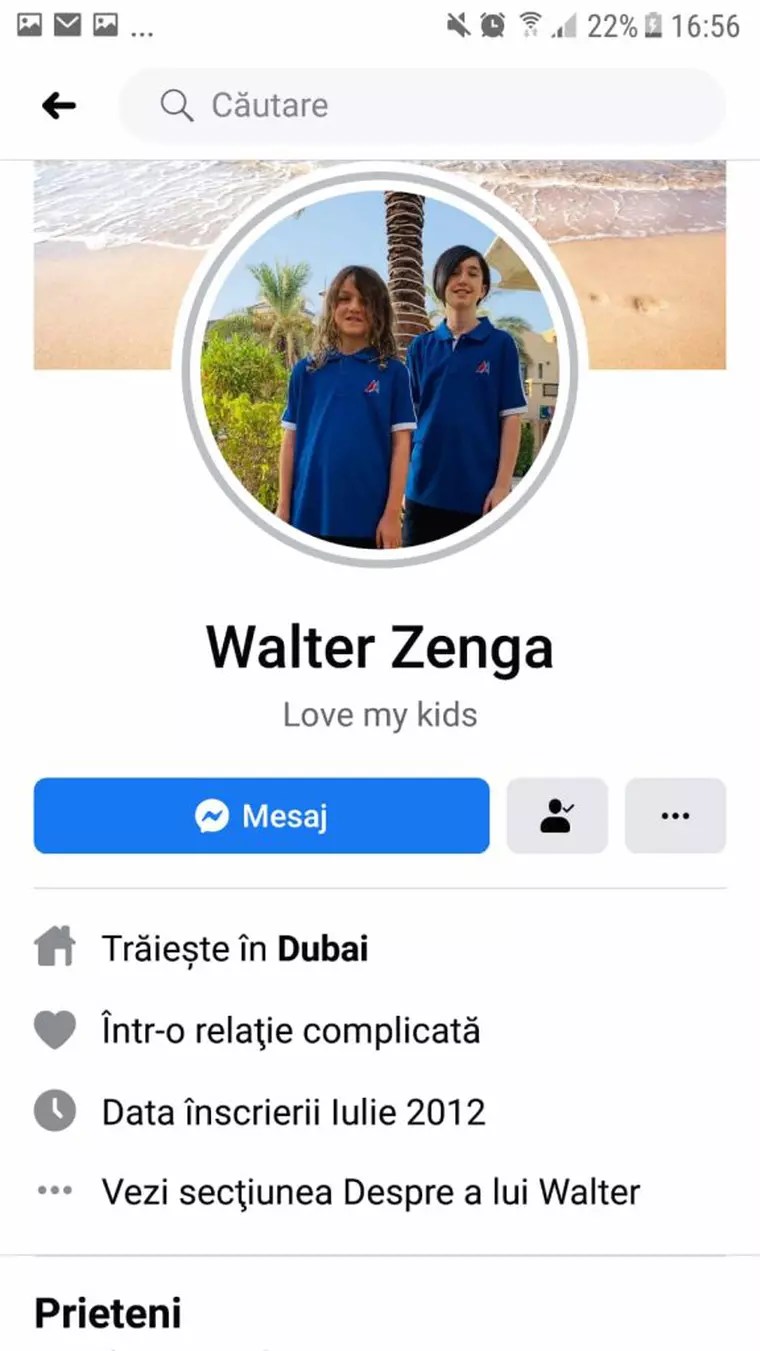Open the Căutare search field

pos(420,106)
